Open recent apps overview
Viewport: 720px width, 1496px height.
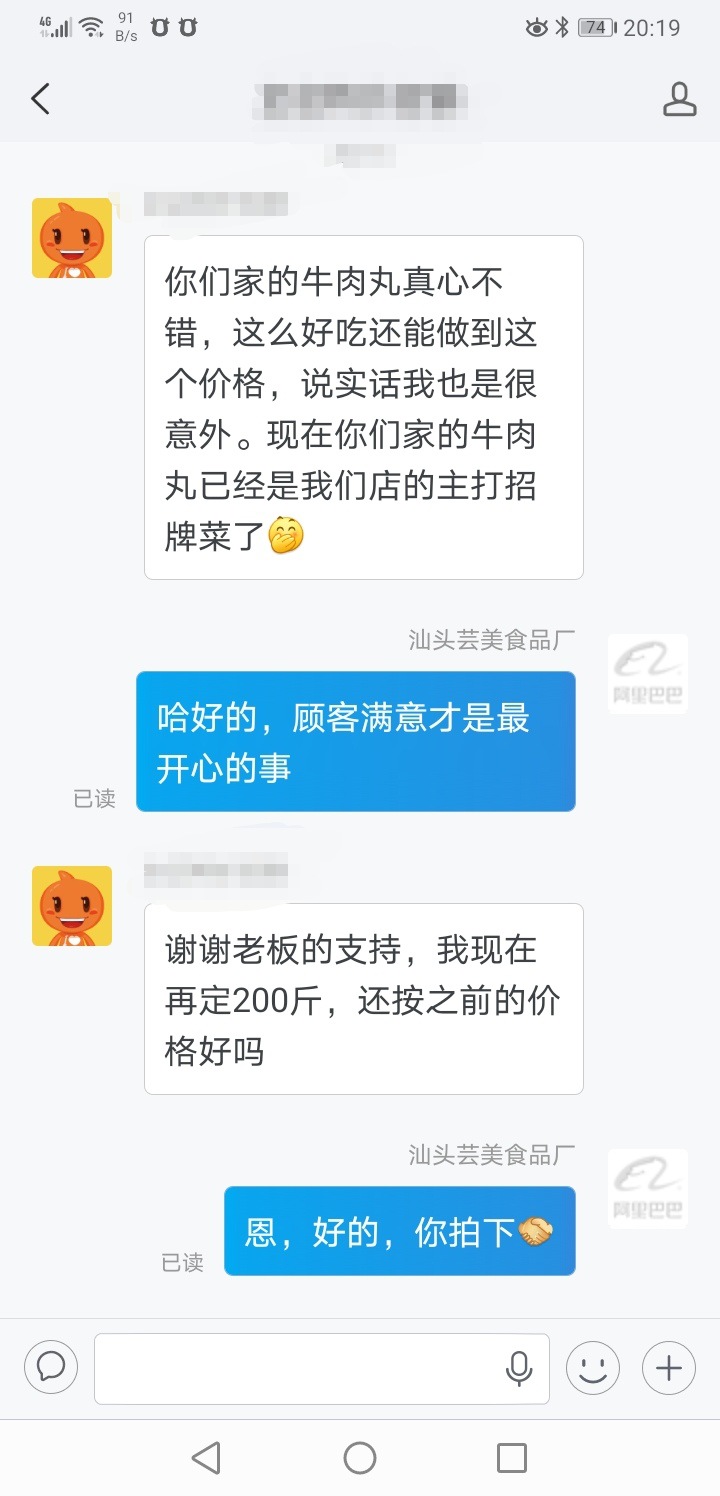coord(511,1458)
